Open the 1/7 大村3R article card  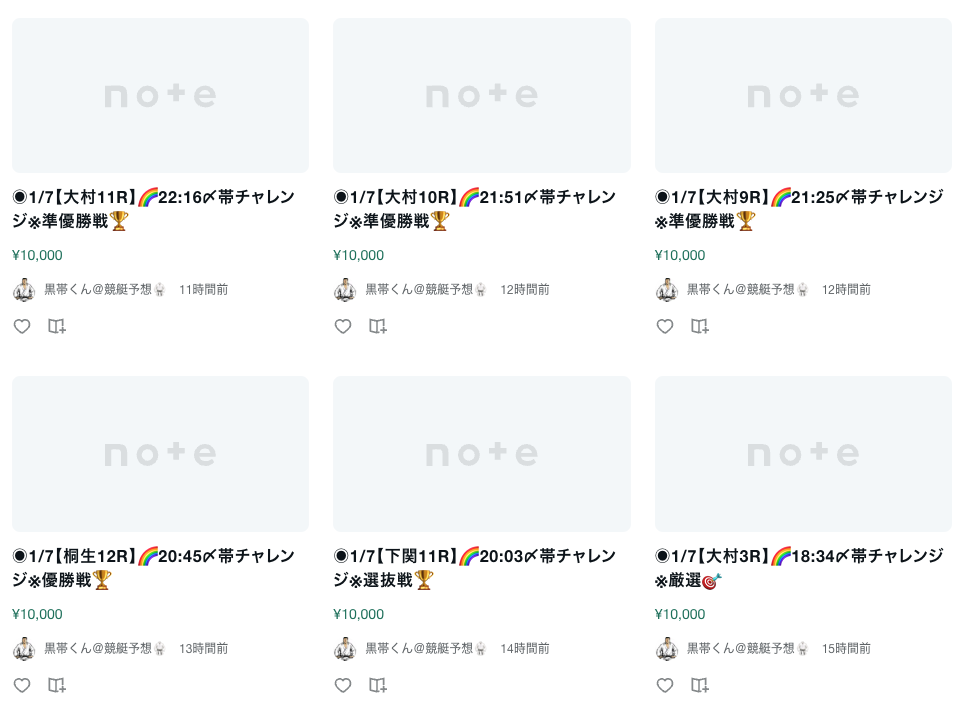[803, 567]
